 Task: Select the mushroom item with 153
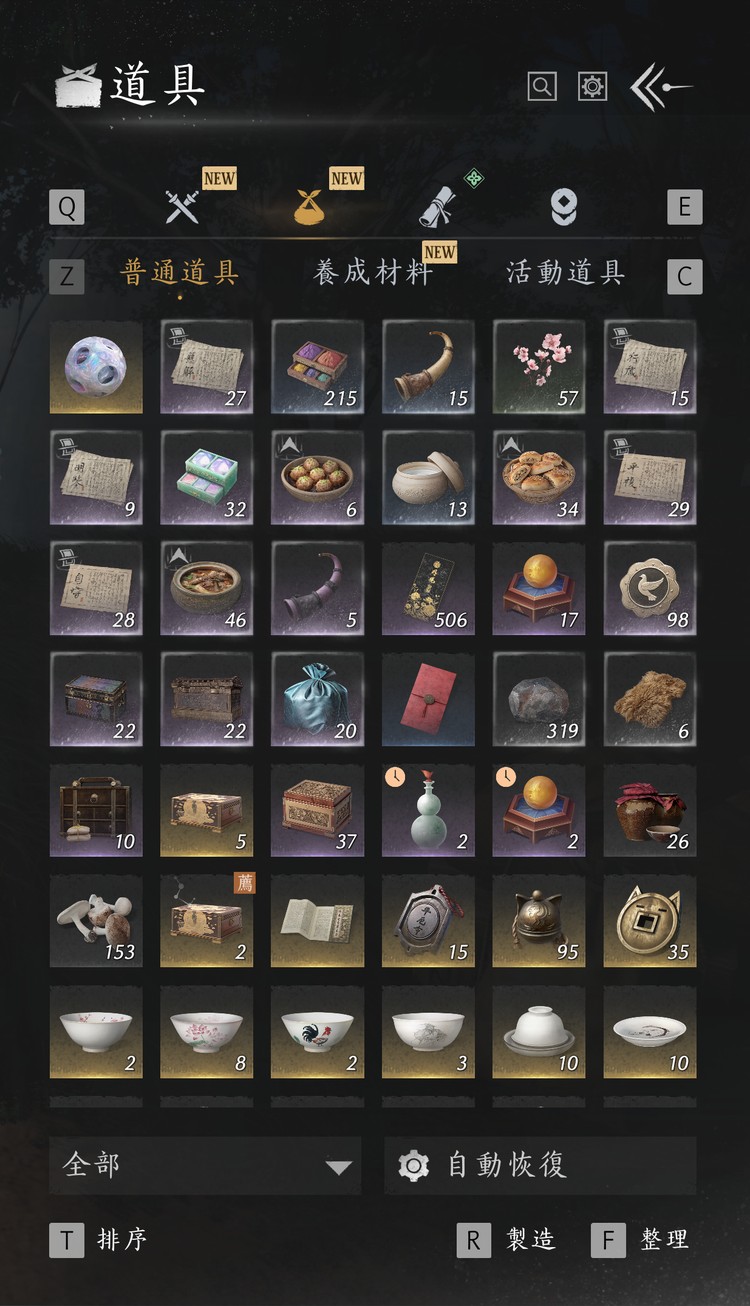(x=96, y=921)
